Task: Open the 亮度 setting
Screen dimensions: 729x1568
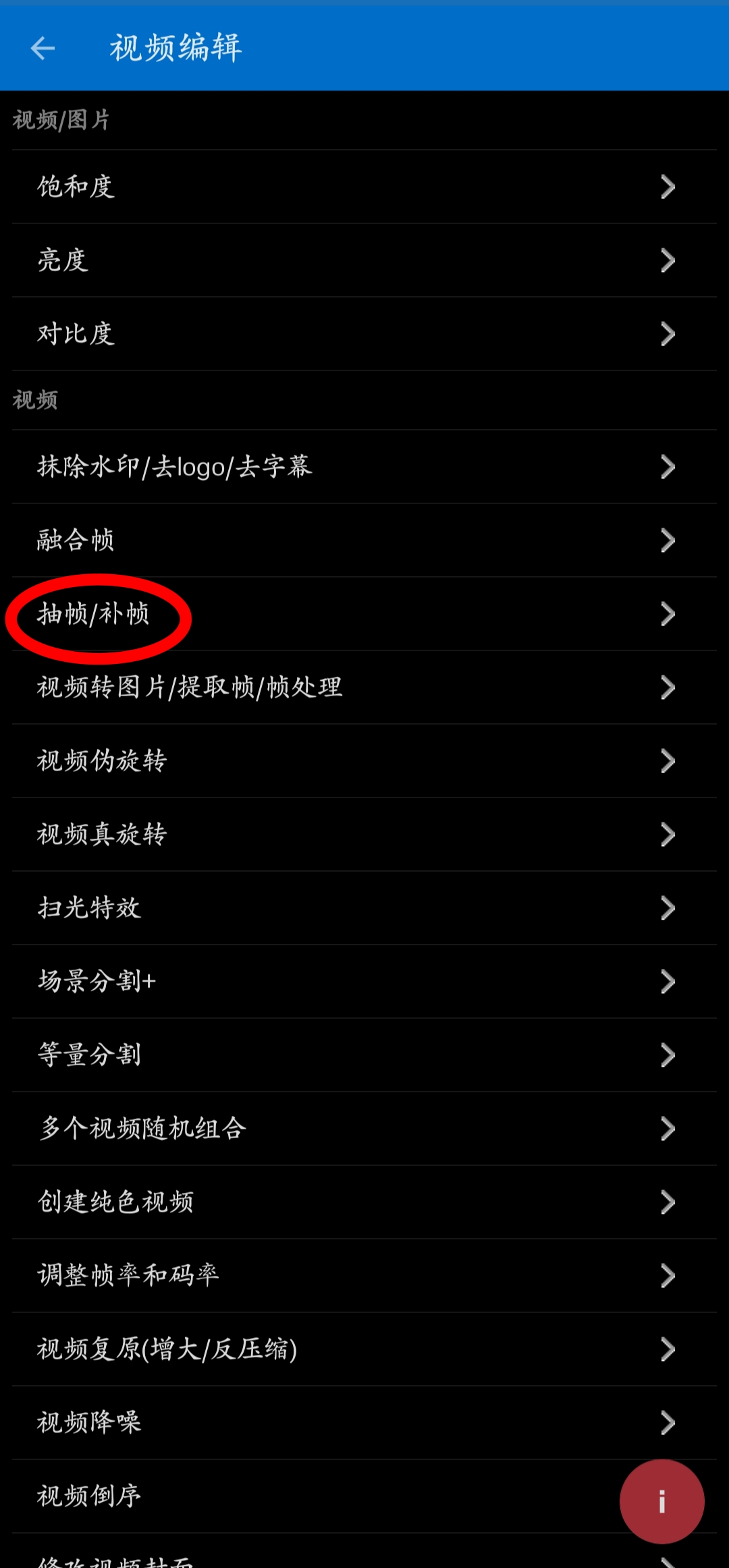Action: coord(364,260)
